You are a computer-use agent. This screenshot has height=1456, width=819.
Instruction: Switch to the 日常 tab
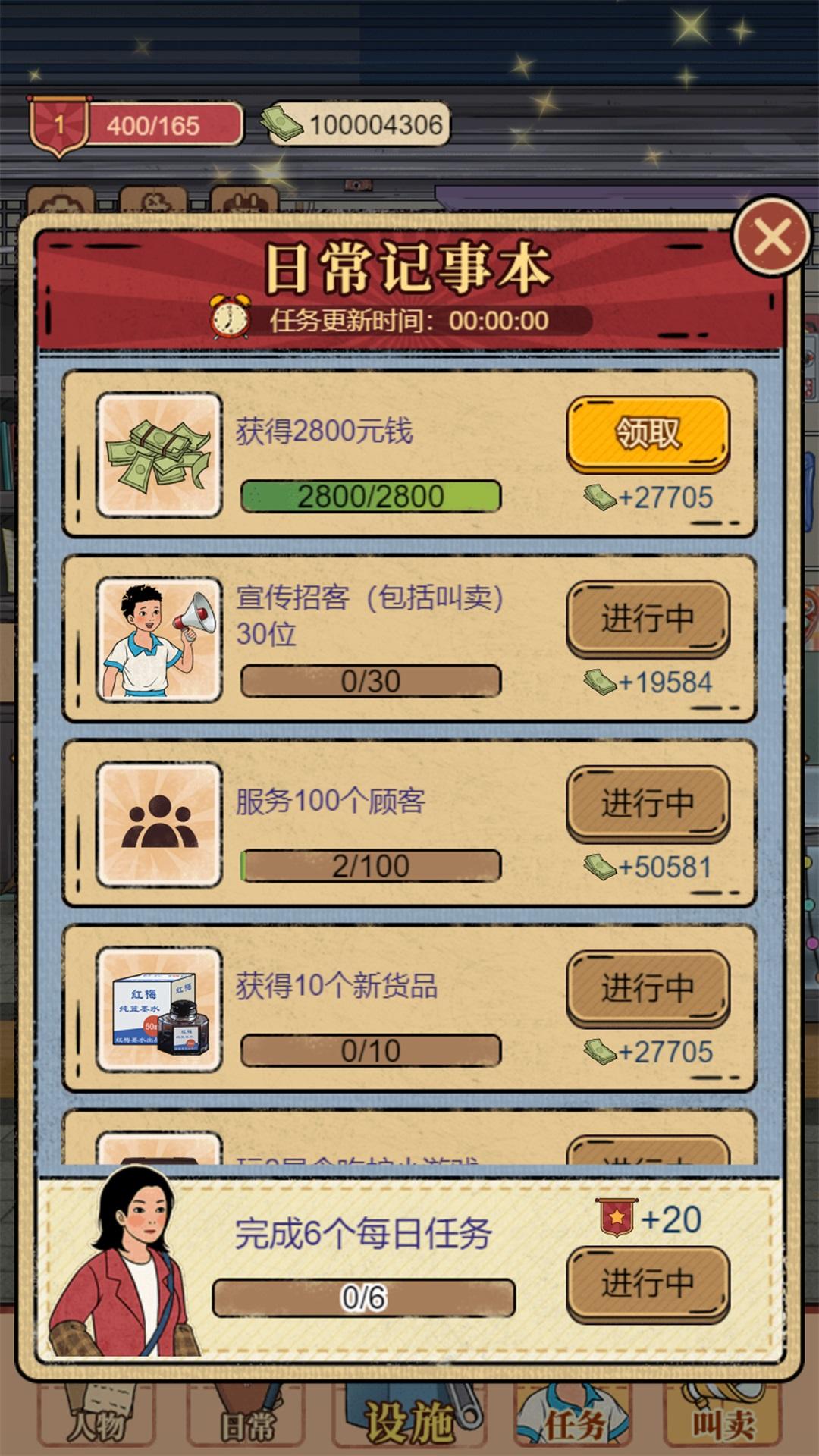(x=246, y=1426)
